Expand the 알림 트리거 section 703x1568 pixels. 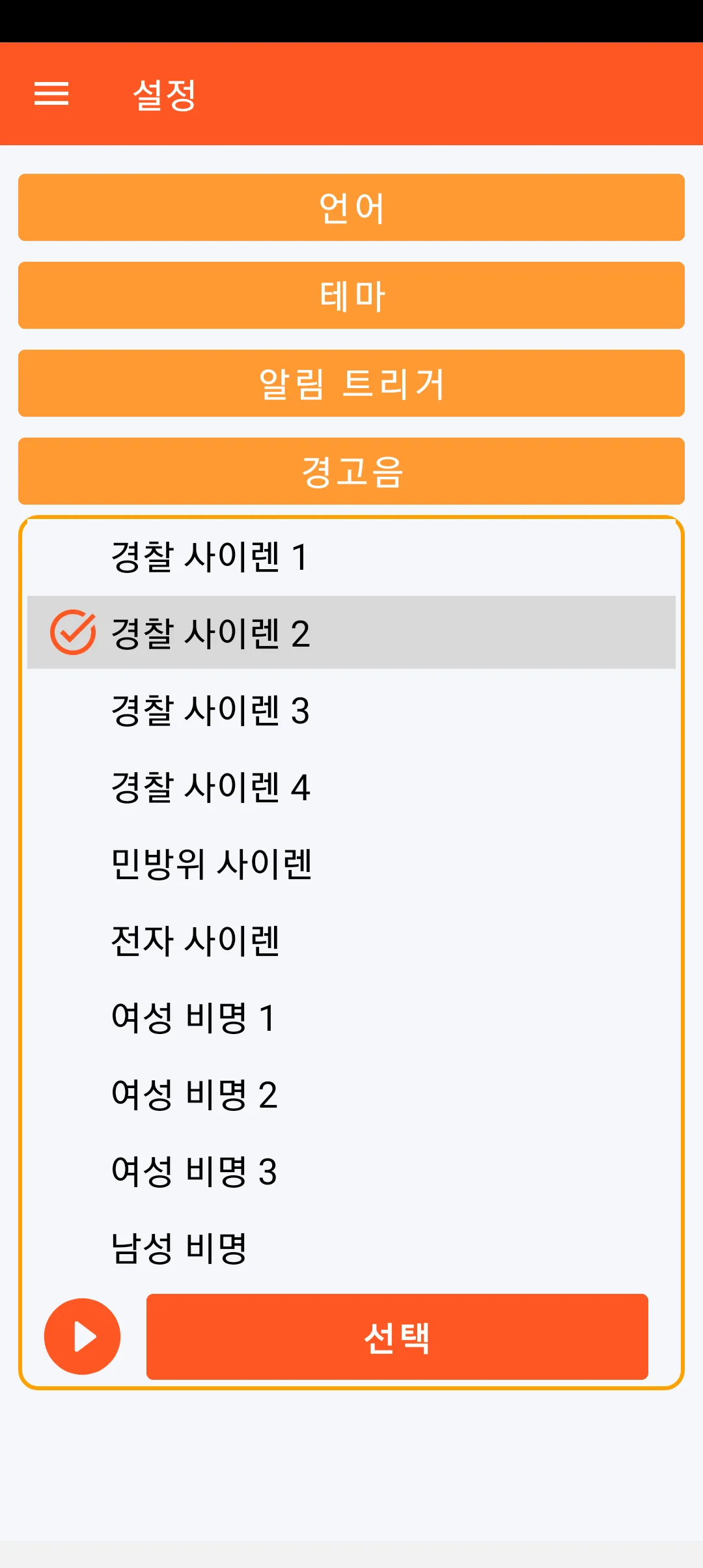tap(351, 384)
